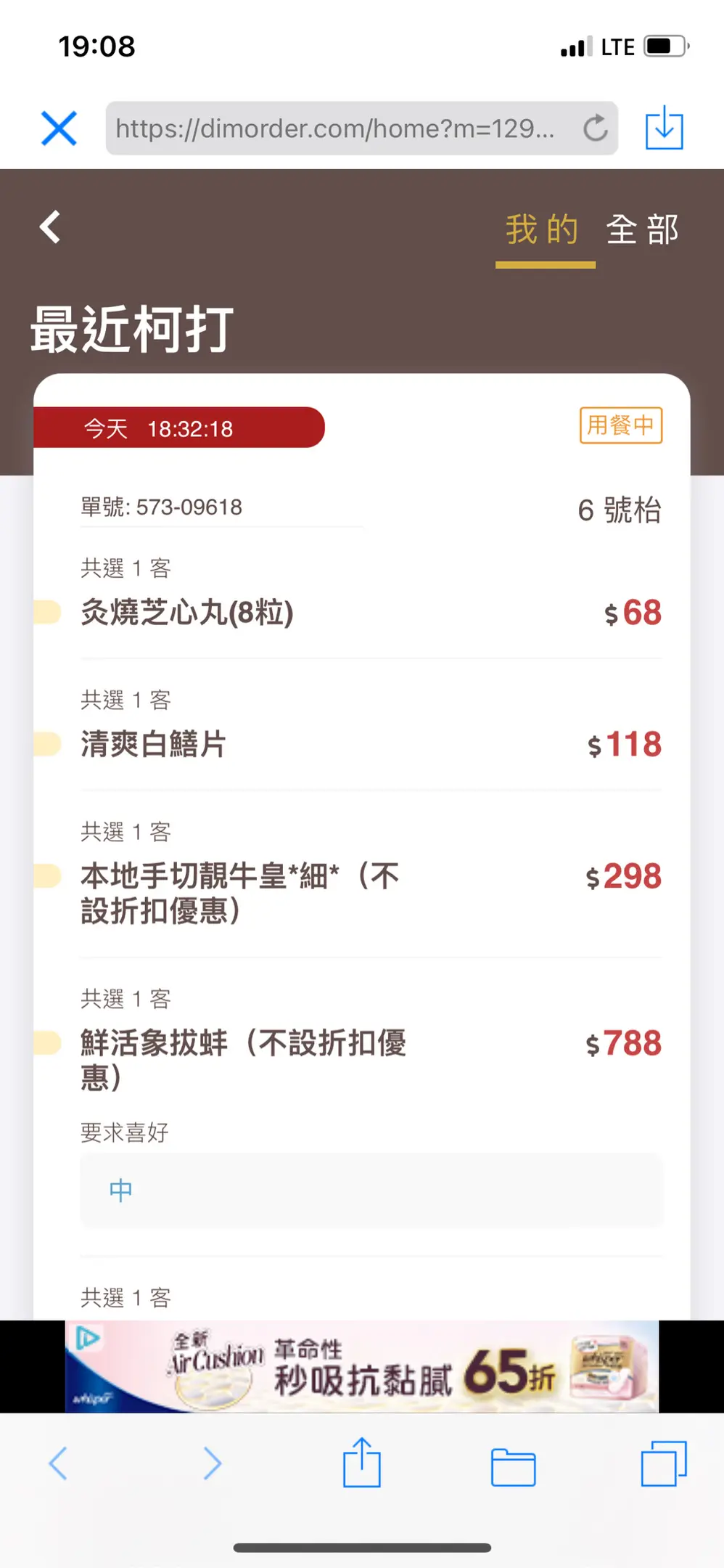Reload the current page
Screen dimensions: 724x1568
pyautogui.click(x=596, y=128)
